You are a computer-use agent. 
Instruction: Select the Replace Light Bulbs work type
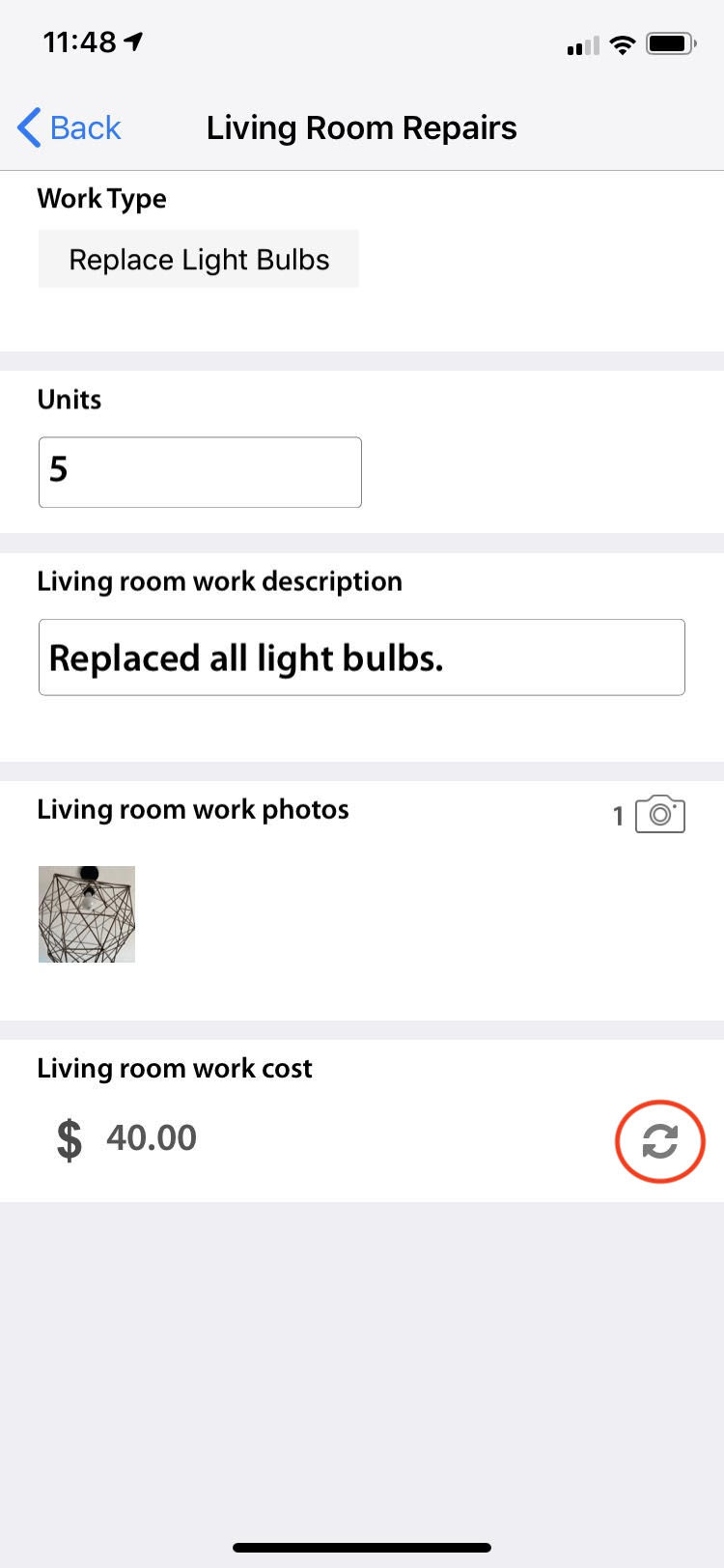point(198,259)
